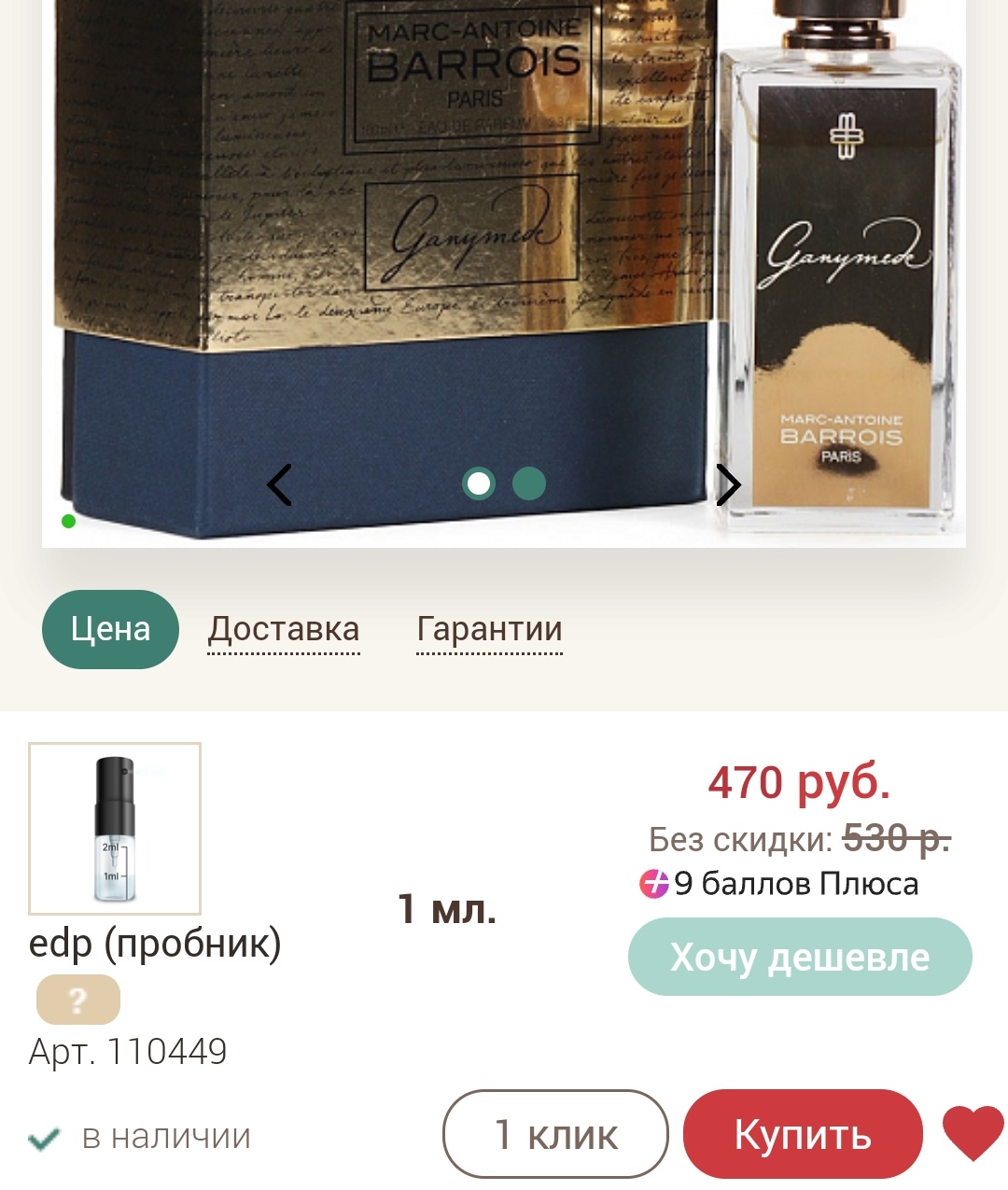The height and width of the screenshot is (1190, 1008).
Task: Open the Гарантии tab
Action: tap(489, 629)
